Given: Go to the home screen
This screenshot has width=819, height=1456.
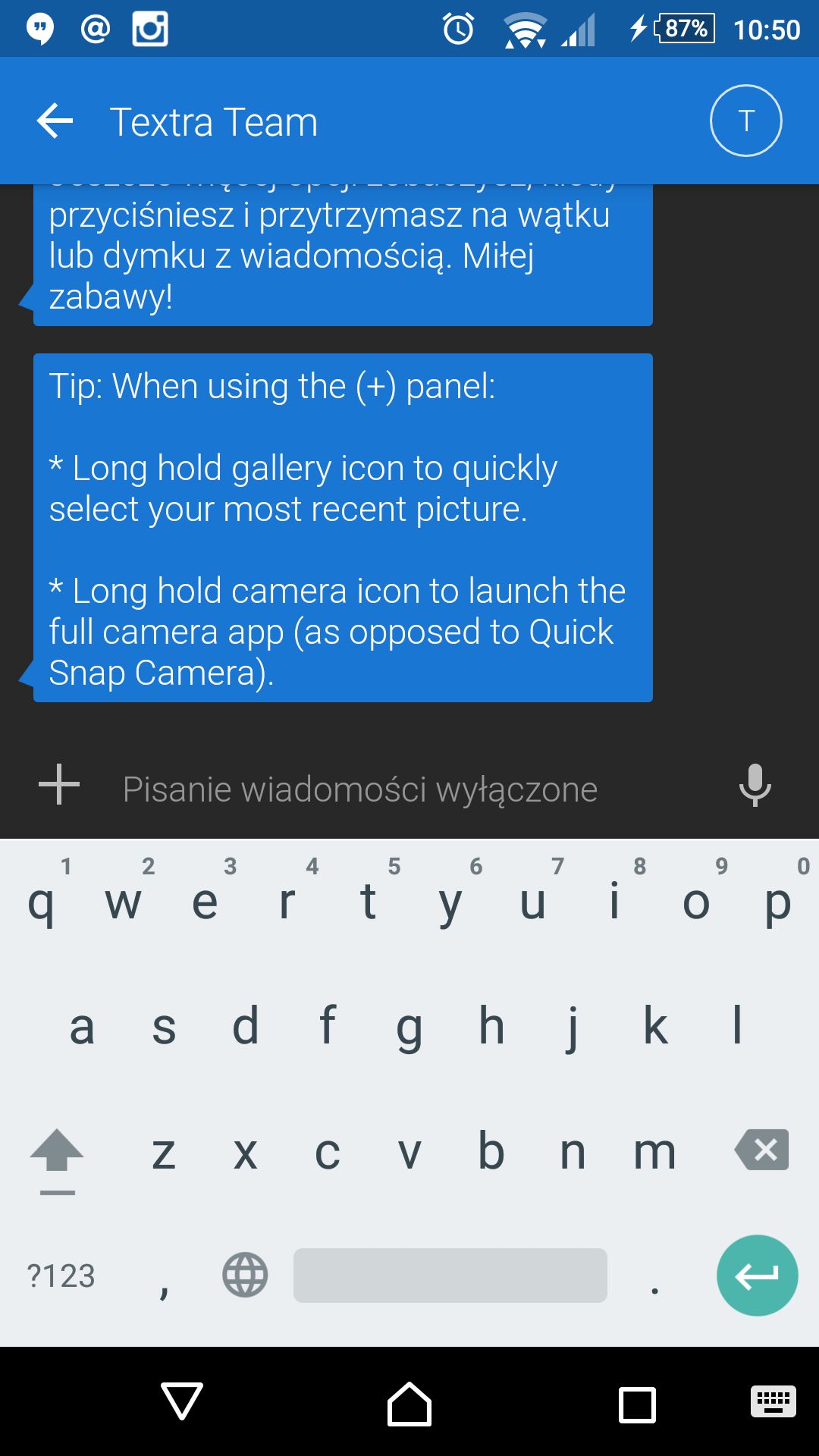Looking at the screenshot, I should click(x=409, y=1404).
